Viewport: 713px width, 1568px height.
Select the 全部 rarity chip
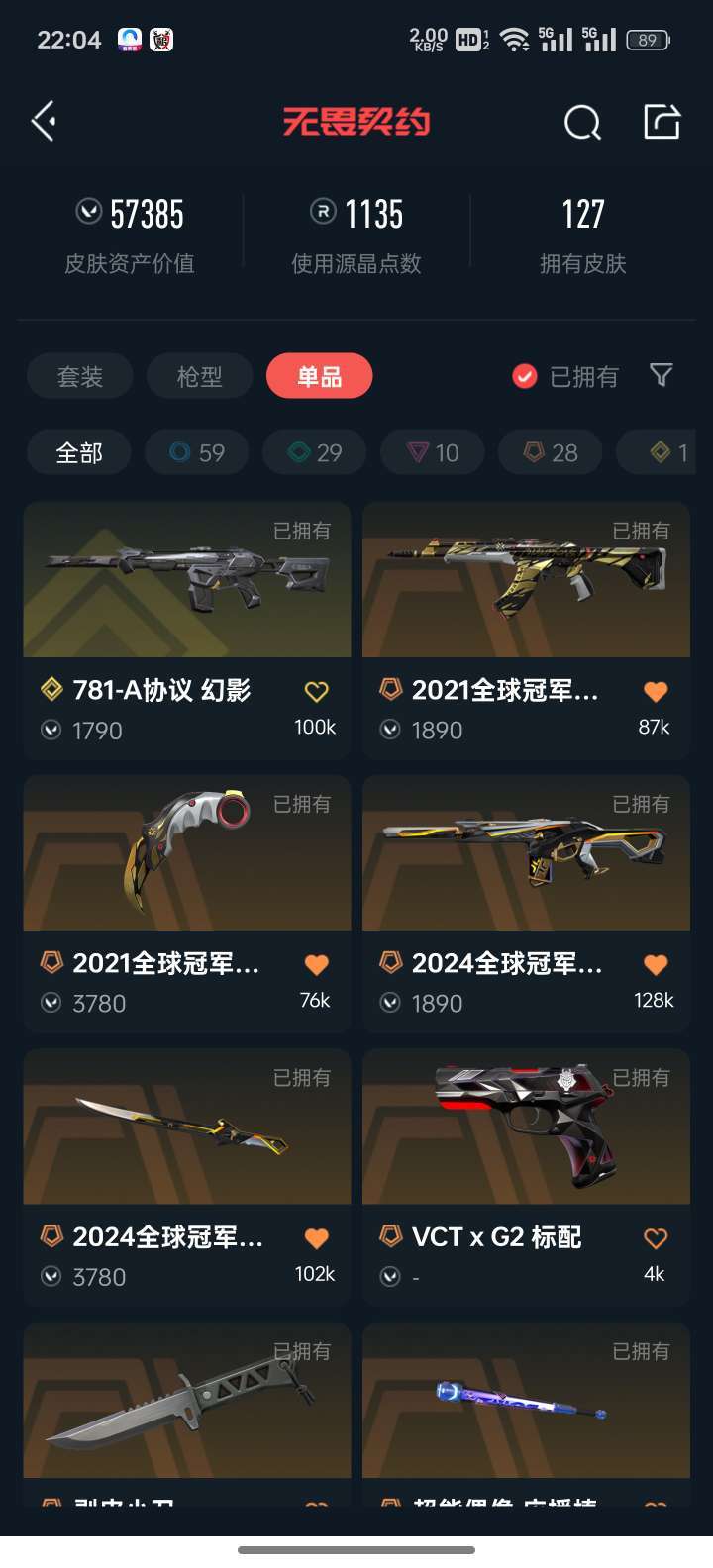(x=79, y=452)
